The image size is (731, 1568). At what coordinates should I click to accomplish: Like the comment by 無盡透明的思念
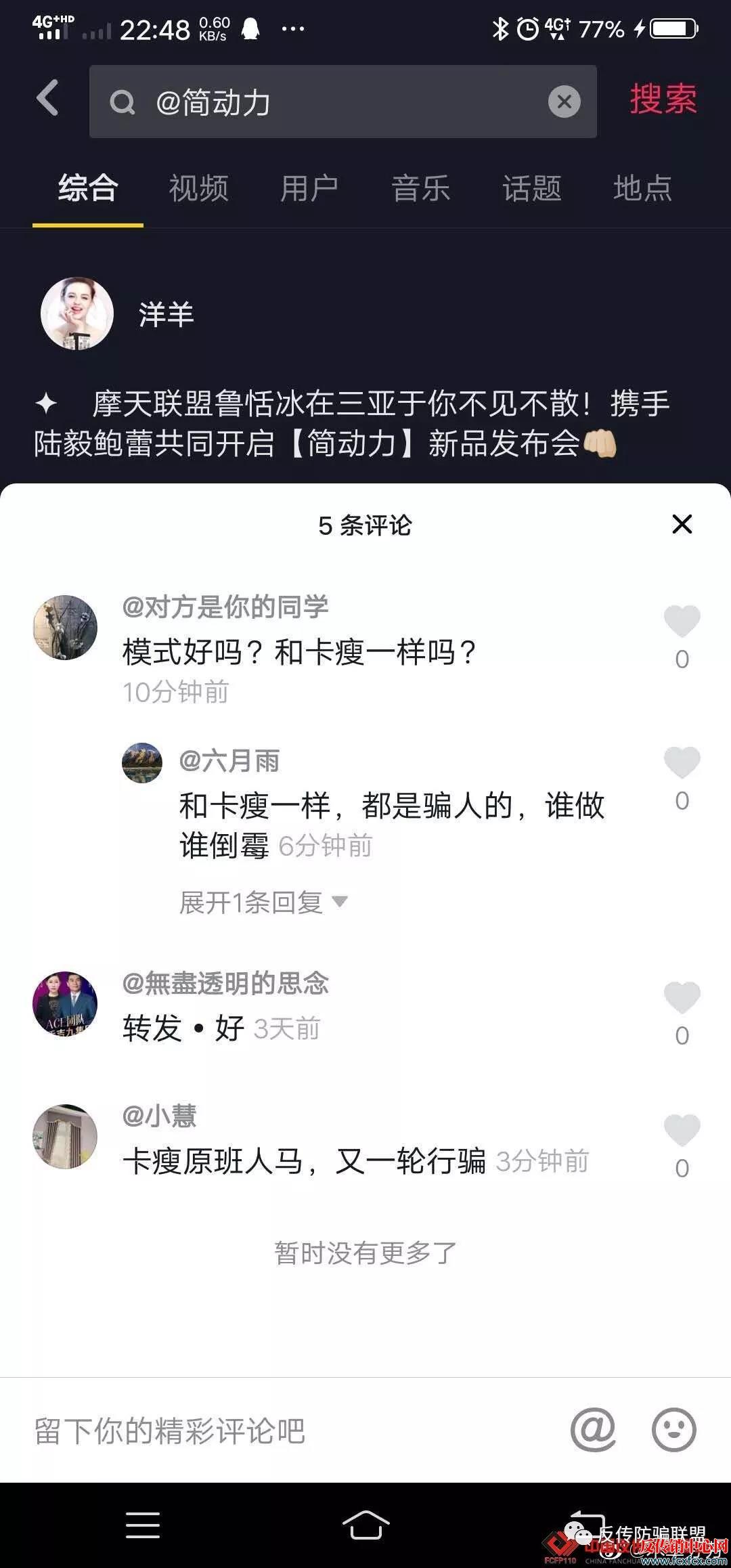point(682,998)
